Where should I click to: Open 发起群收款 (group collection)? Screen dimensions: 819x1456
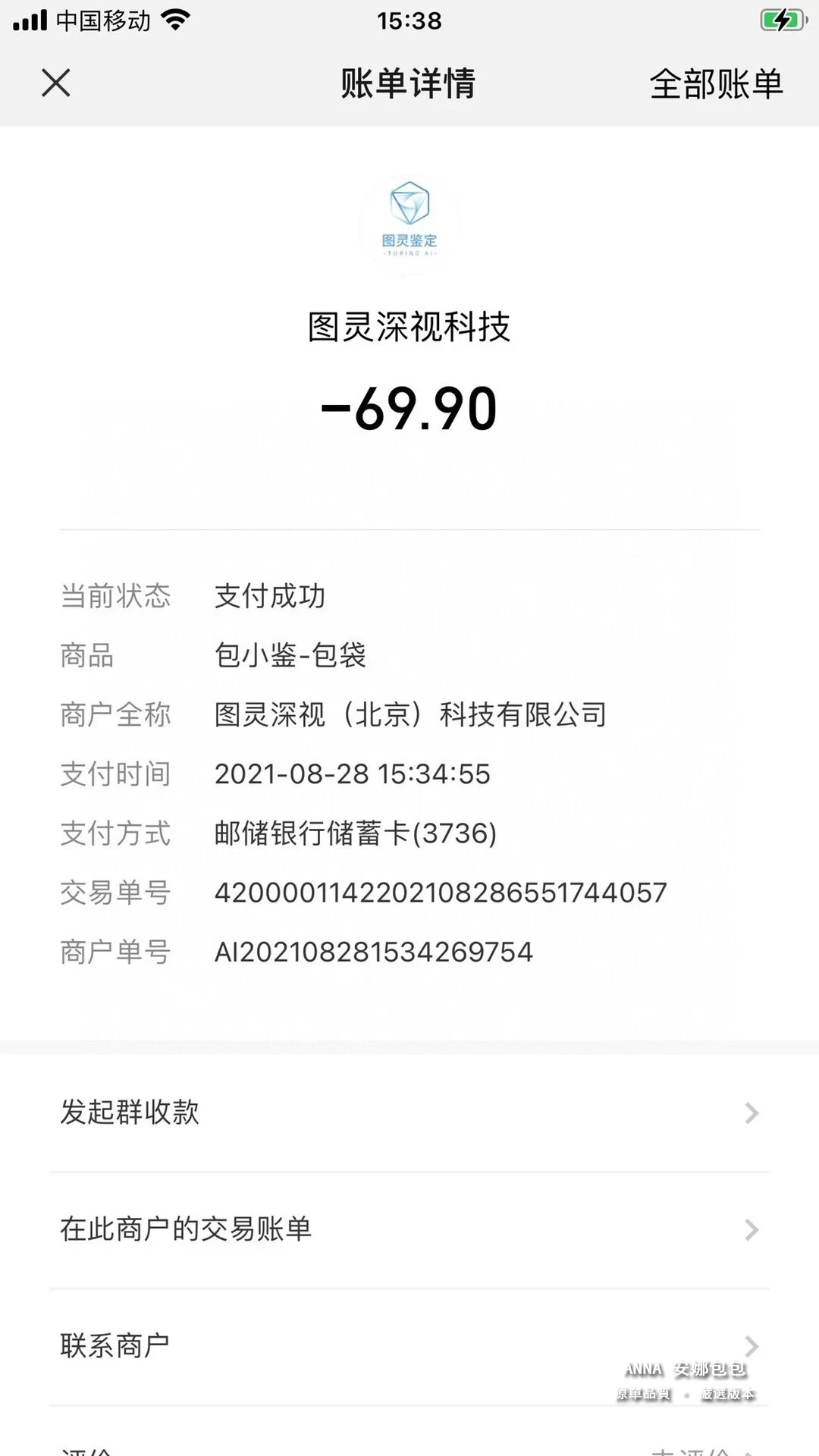click(x=409, y=1112)
